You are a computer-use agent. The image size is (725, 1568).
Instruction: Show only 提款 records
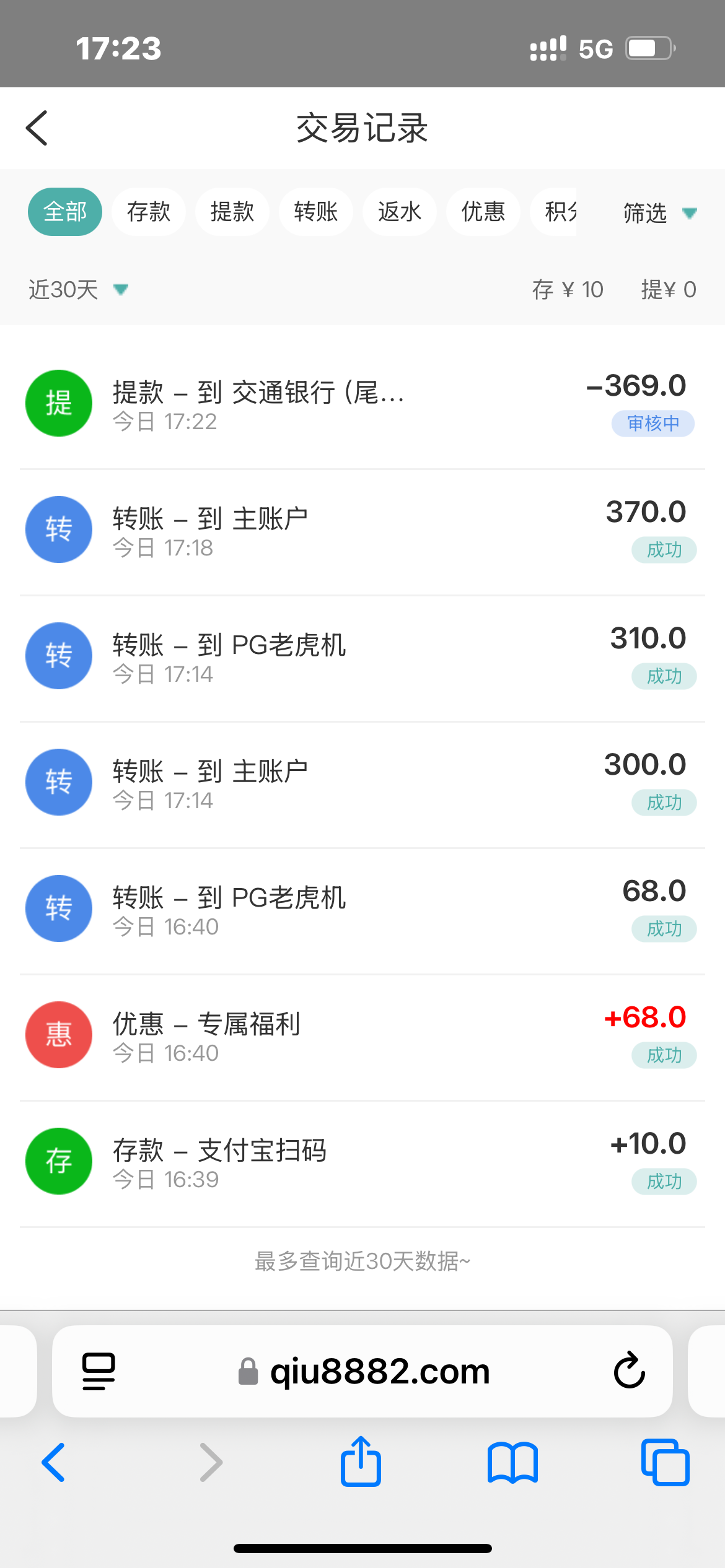232,212
